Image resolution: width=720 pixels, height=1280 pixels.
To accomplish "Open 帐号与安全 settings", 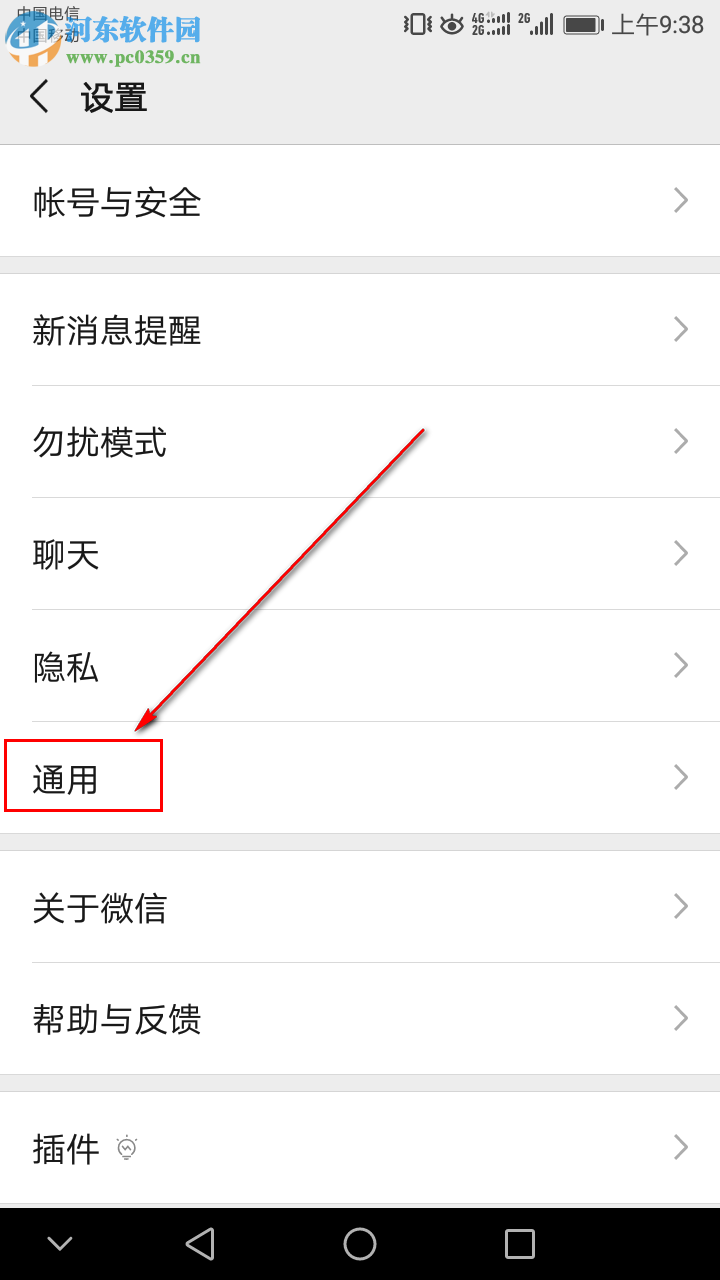I will 360,202.
